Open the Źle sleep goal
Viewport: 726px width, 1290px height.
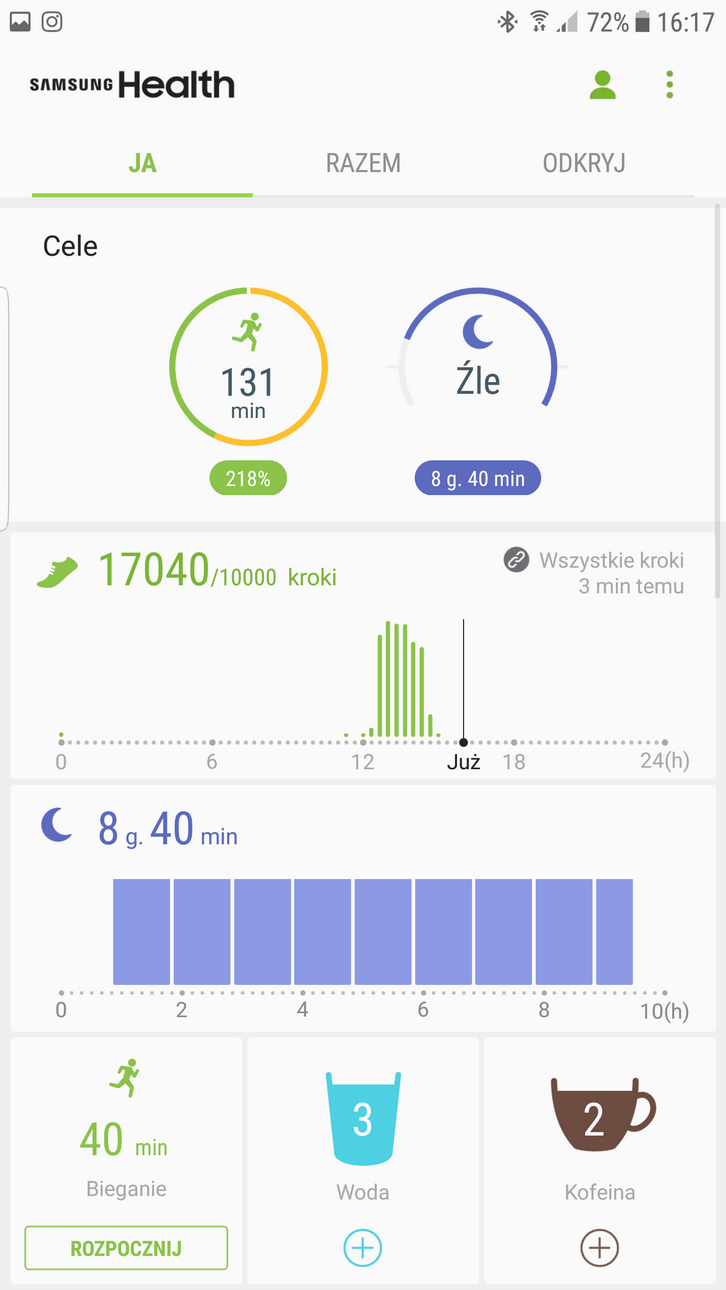pos(477,367)
